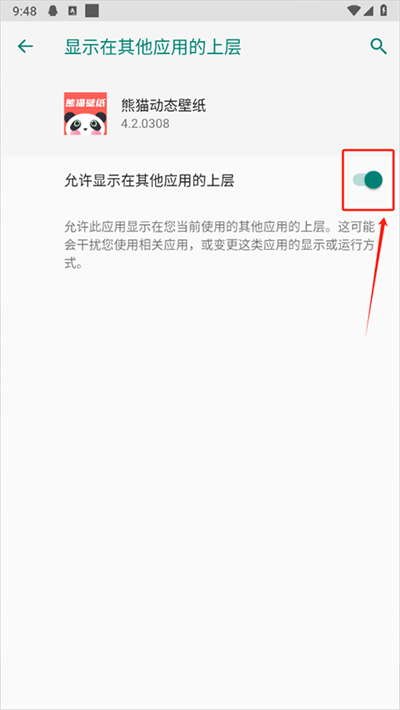Viewport: 400px width, 710px height.
Task: Open the settings search magnifier
Action: click(x=378, y=46)
